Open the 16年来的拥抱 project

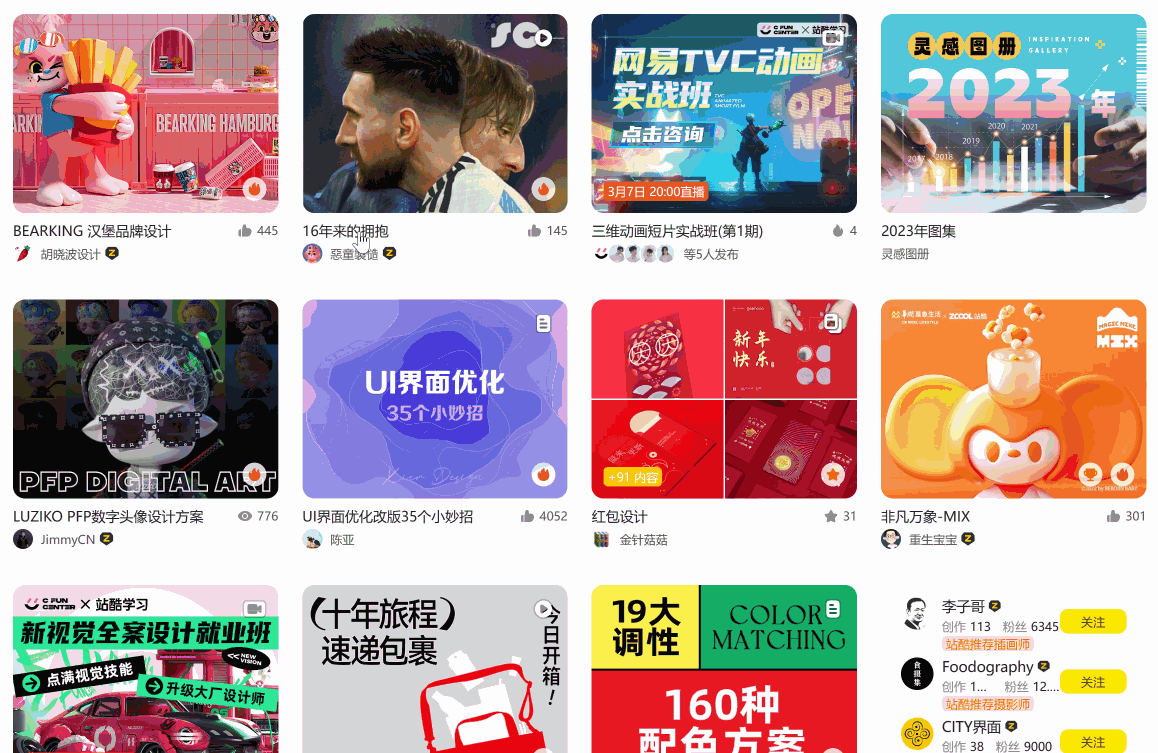click(434, 113)
